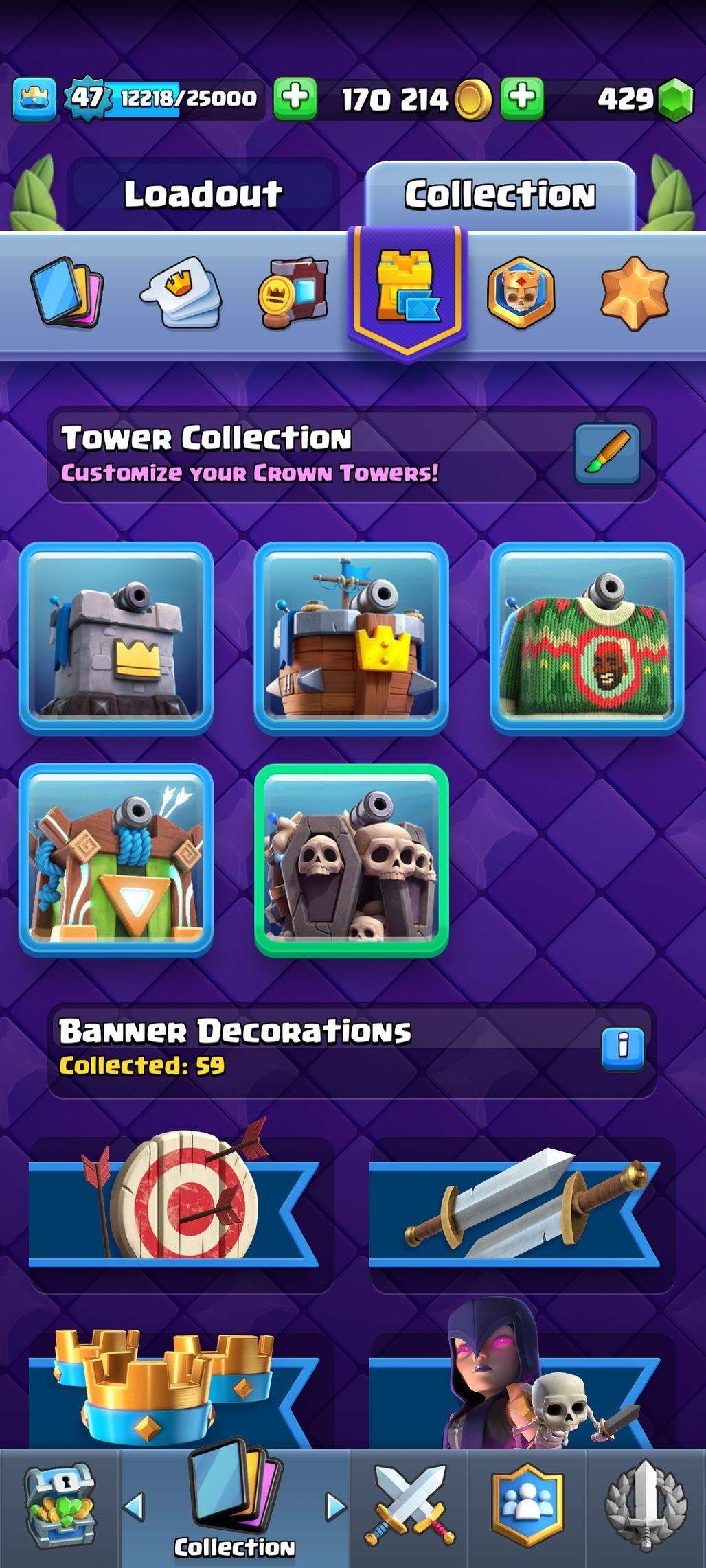Viewport: 706px width, 1568px height.
Task: Add more gold coins
Action: [x=522, y=98]
